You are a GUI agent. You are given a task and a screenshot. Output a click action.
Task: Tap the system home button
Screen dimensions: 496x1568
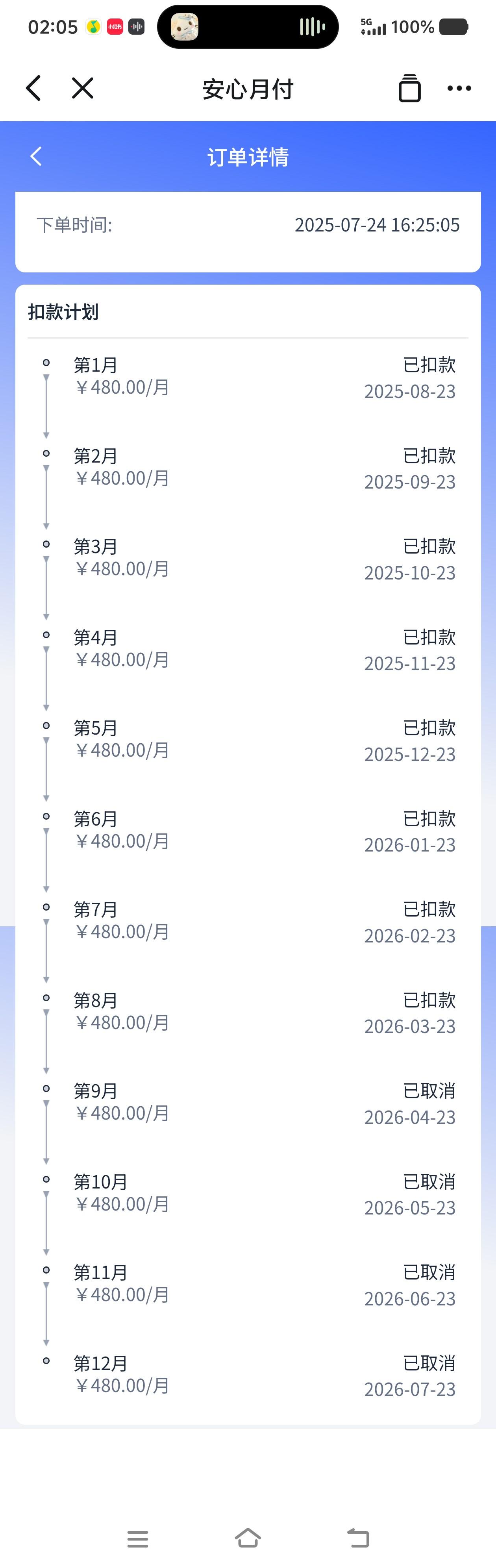[x=248, y=1538]
